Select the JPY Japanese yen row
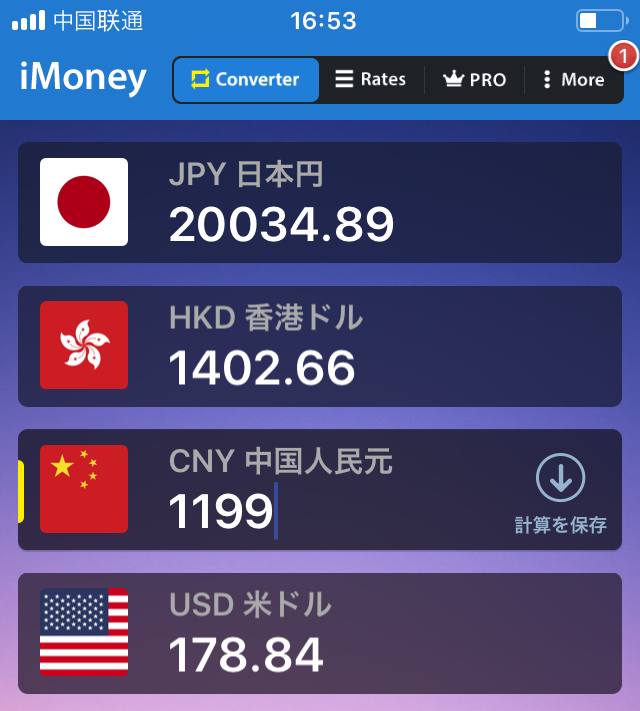 (x=320, y=203)
